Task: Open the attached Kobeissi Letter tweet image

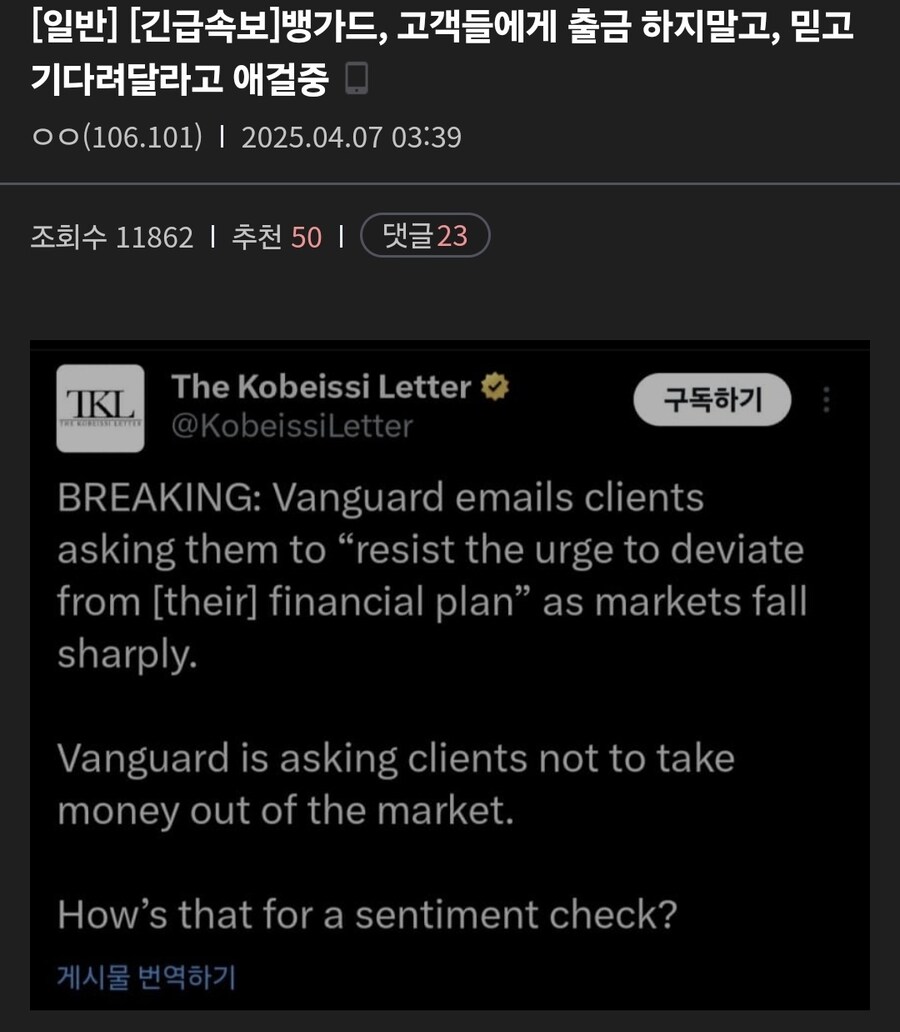Action: tap(449, 675)
